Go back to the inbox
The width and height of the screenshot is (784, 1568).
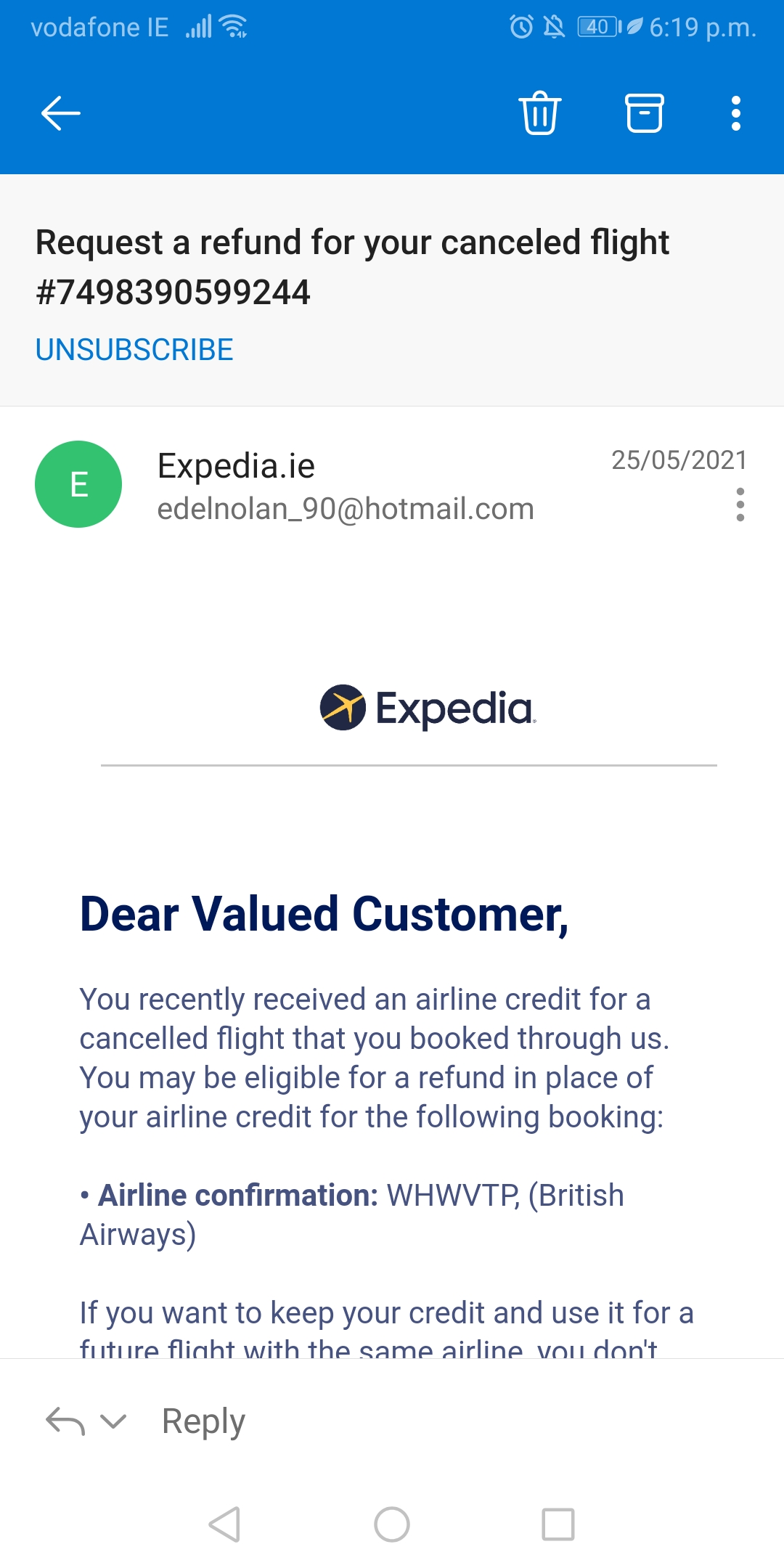(61, 113)
